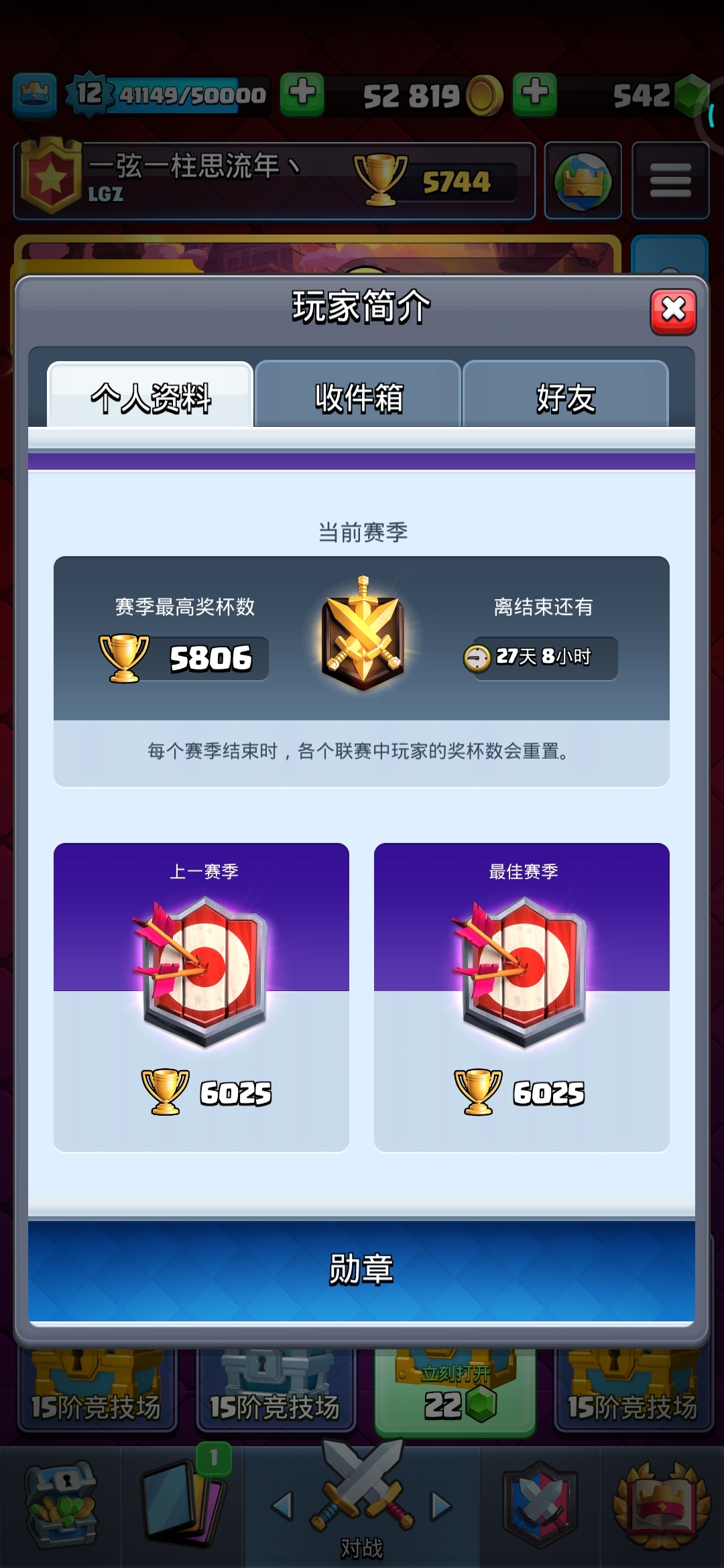
Task: Close the 玩家简介 dialog
Action: pos(673,312)
